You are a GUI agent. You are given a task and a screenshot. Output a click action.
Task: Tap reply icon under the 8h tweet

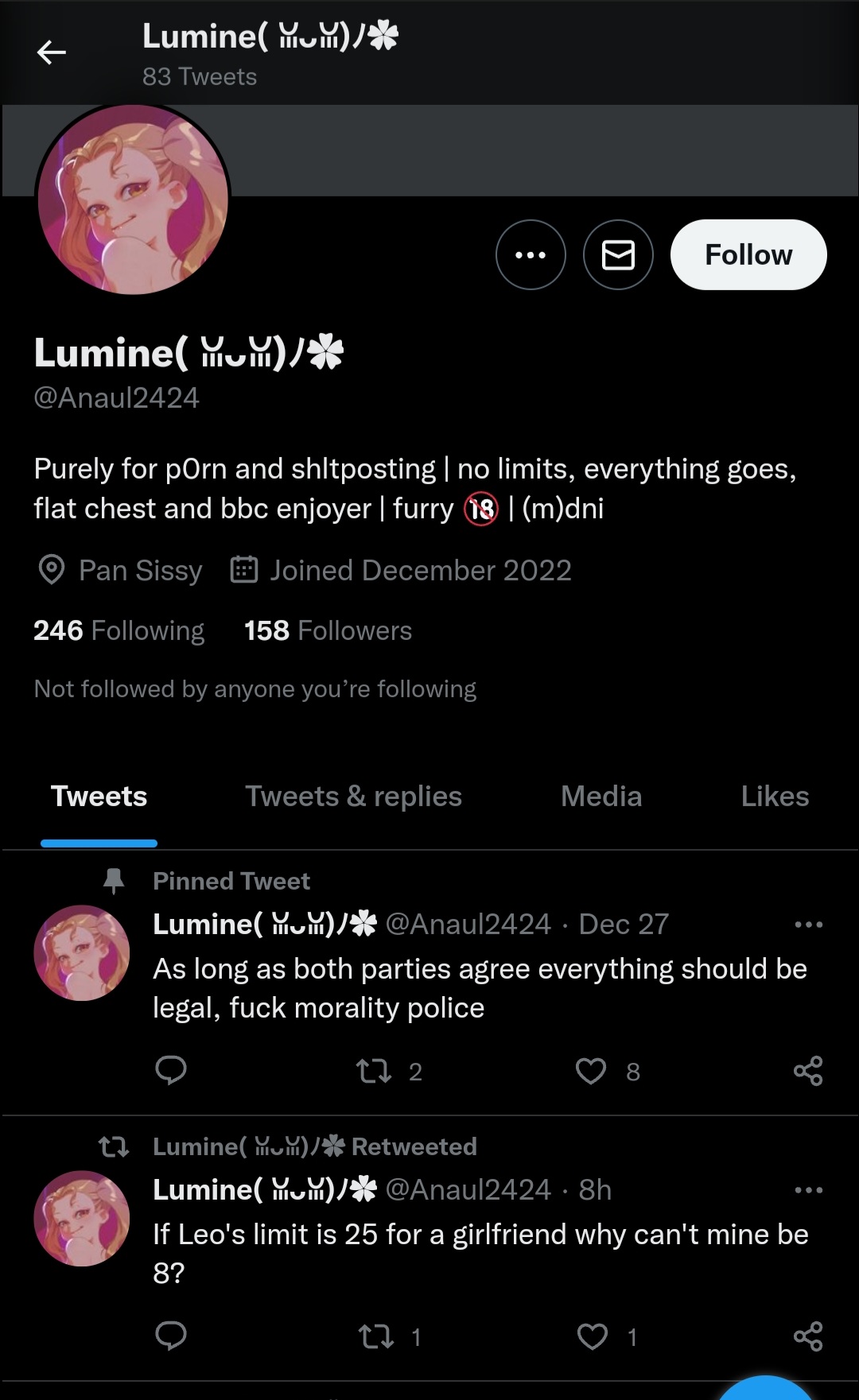point(170,1336)
